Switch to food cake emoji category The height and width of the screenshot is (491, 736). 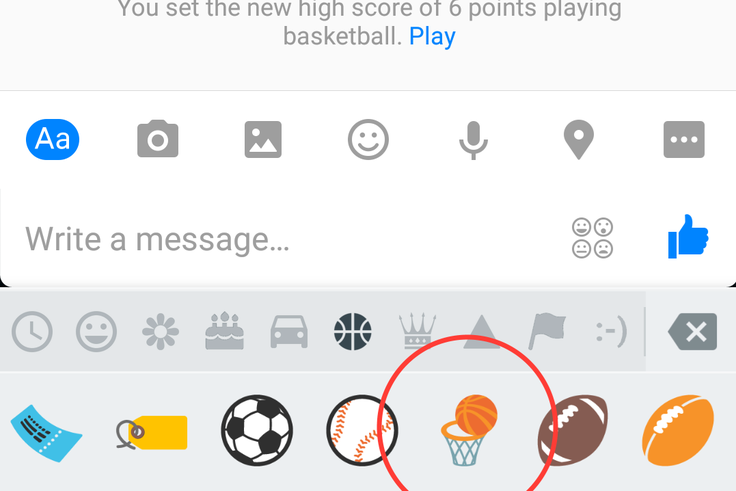pos(224,331)
